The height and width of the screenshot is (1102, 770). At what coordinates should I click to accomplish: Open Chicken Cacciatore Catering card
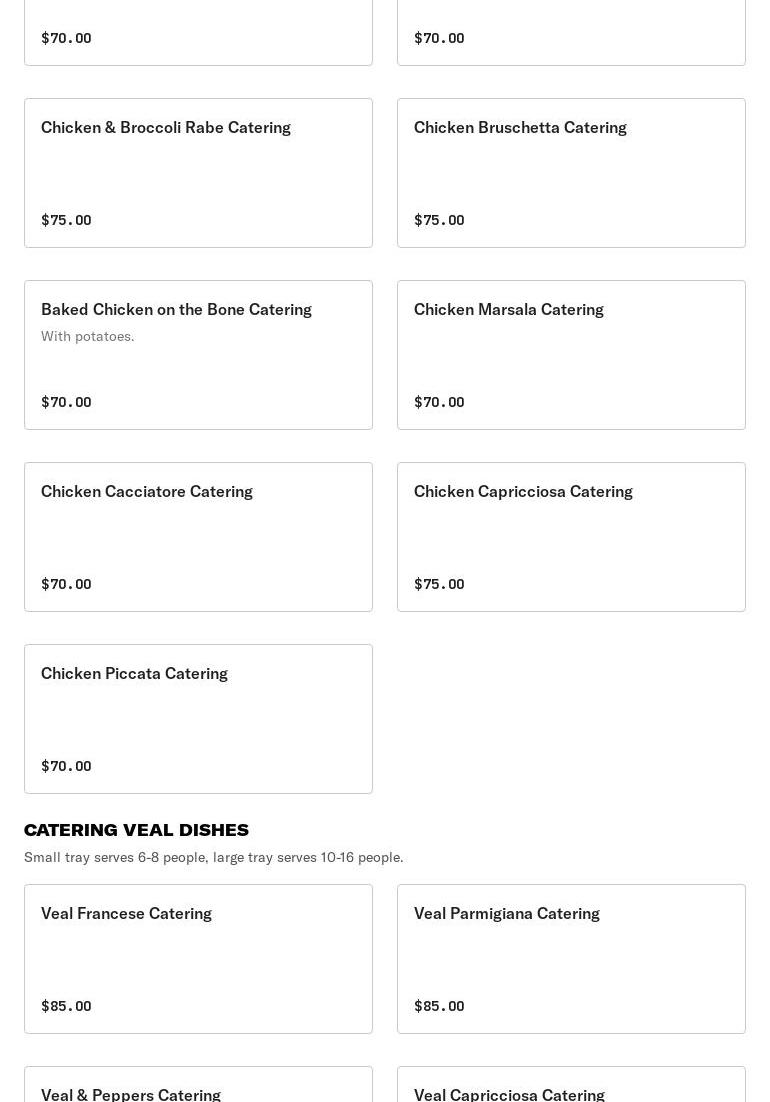tap(198, 536)
